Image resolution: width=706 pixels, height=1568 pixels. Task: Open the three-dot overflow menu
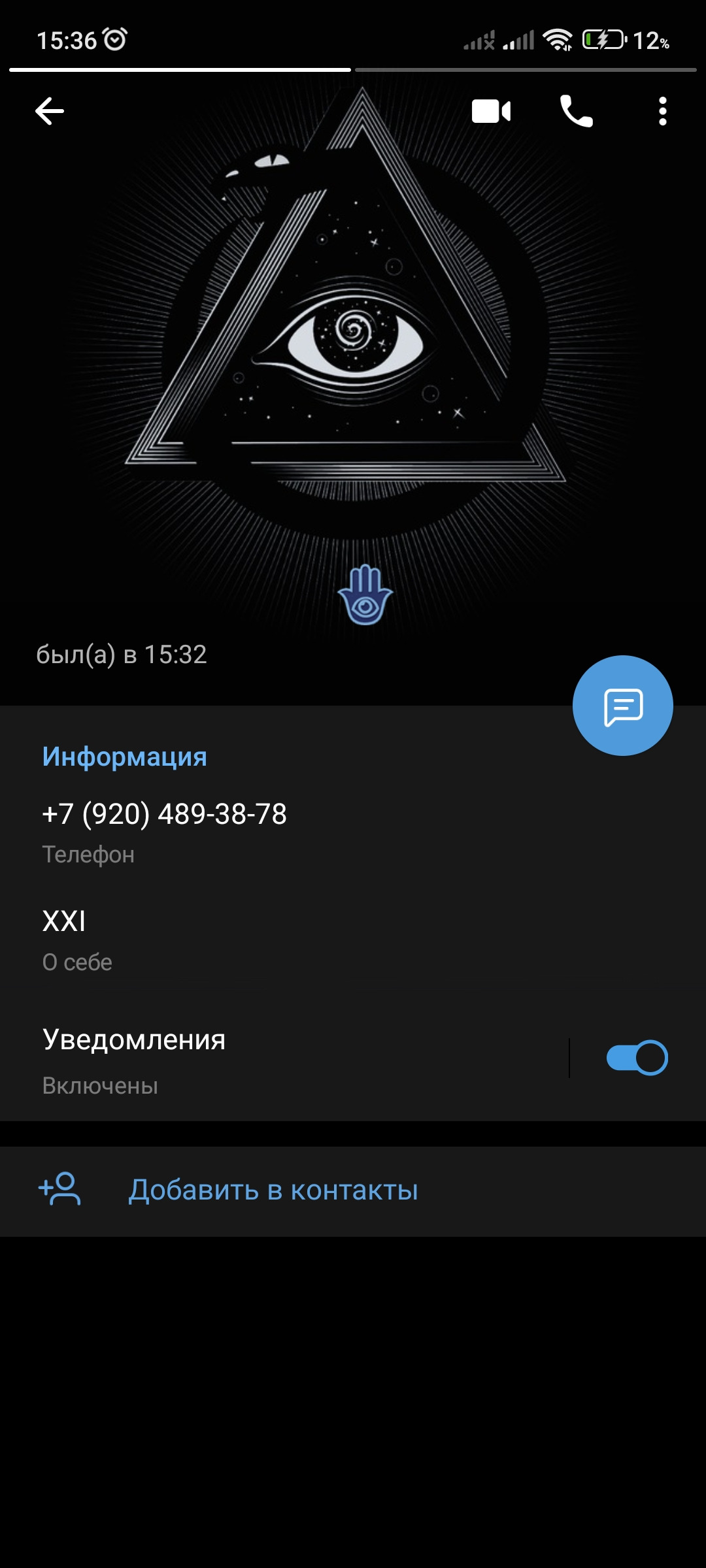[x=662, y=111]
